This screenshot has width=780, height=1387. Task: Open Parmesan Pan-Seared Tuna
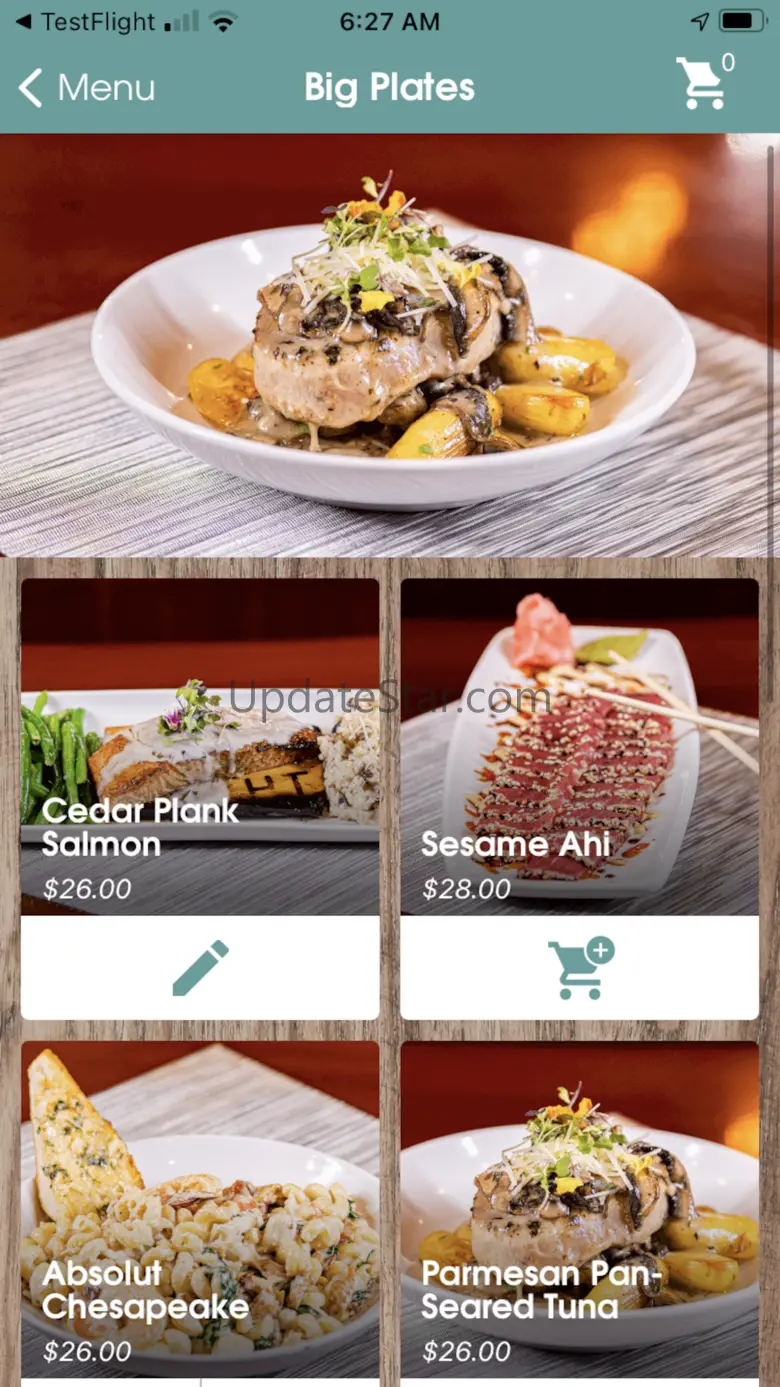(x=580, y=1210)
